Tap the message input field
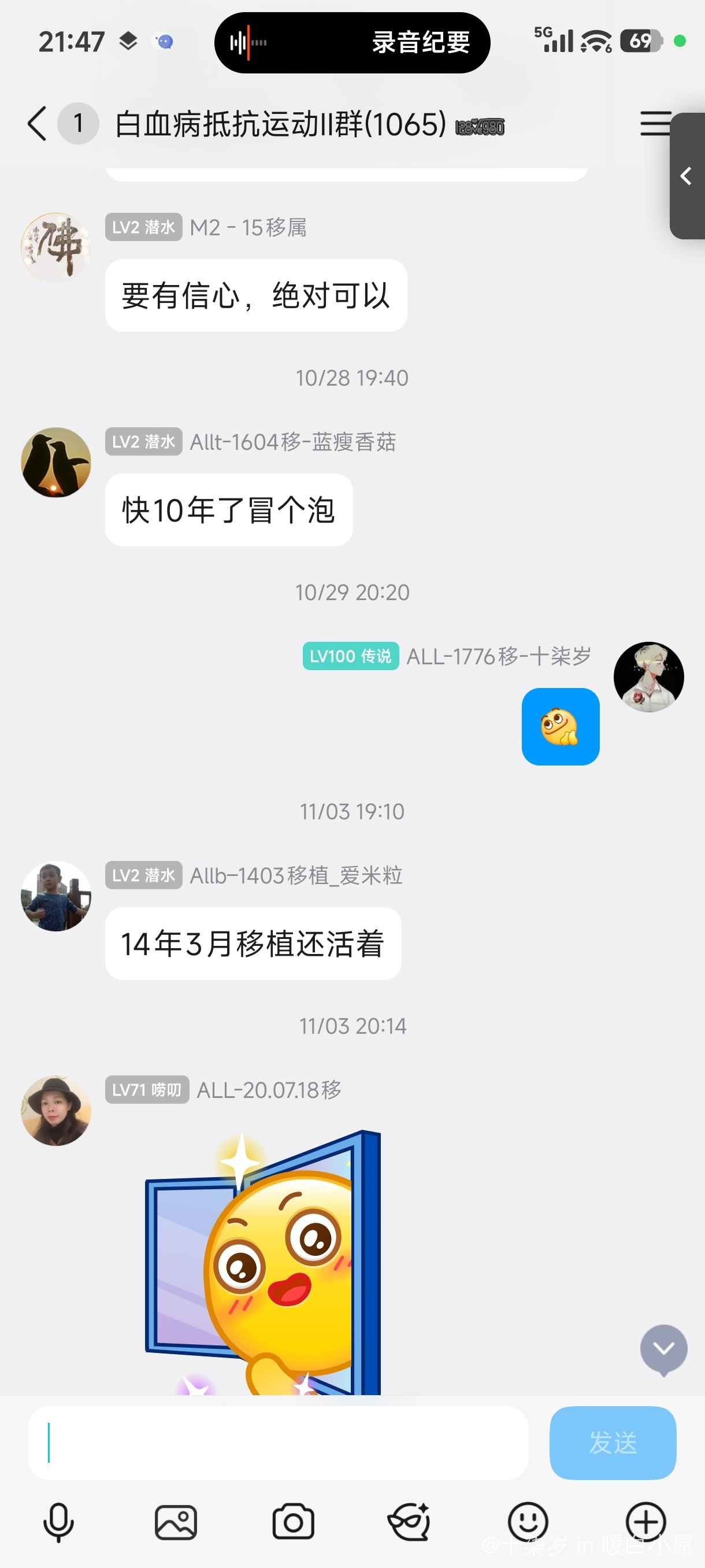 278,1442
